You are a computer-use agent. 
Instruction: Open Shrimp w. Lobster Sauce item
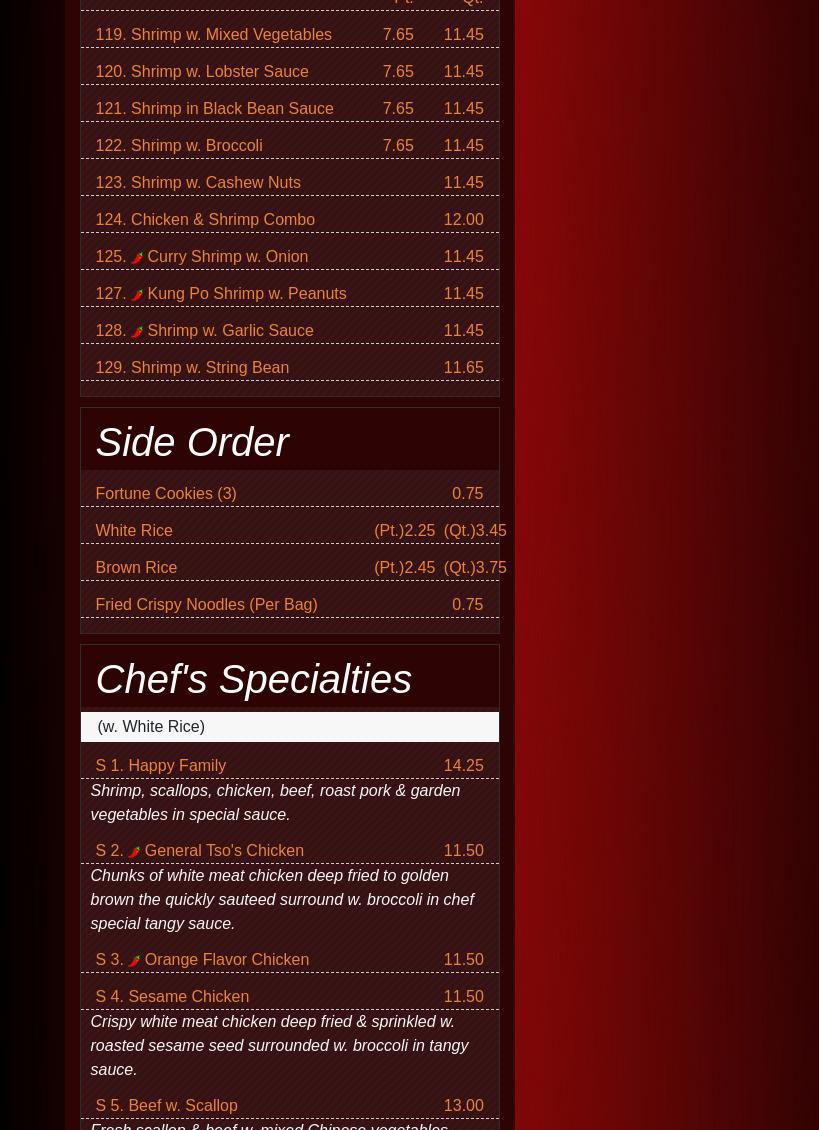201,72
